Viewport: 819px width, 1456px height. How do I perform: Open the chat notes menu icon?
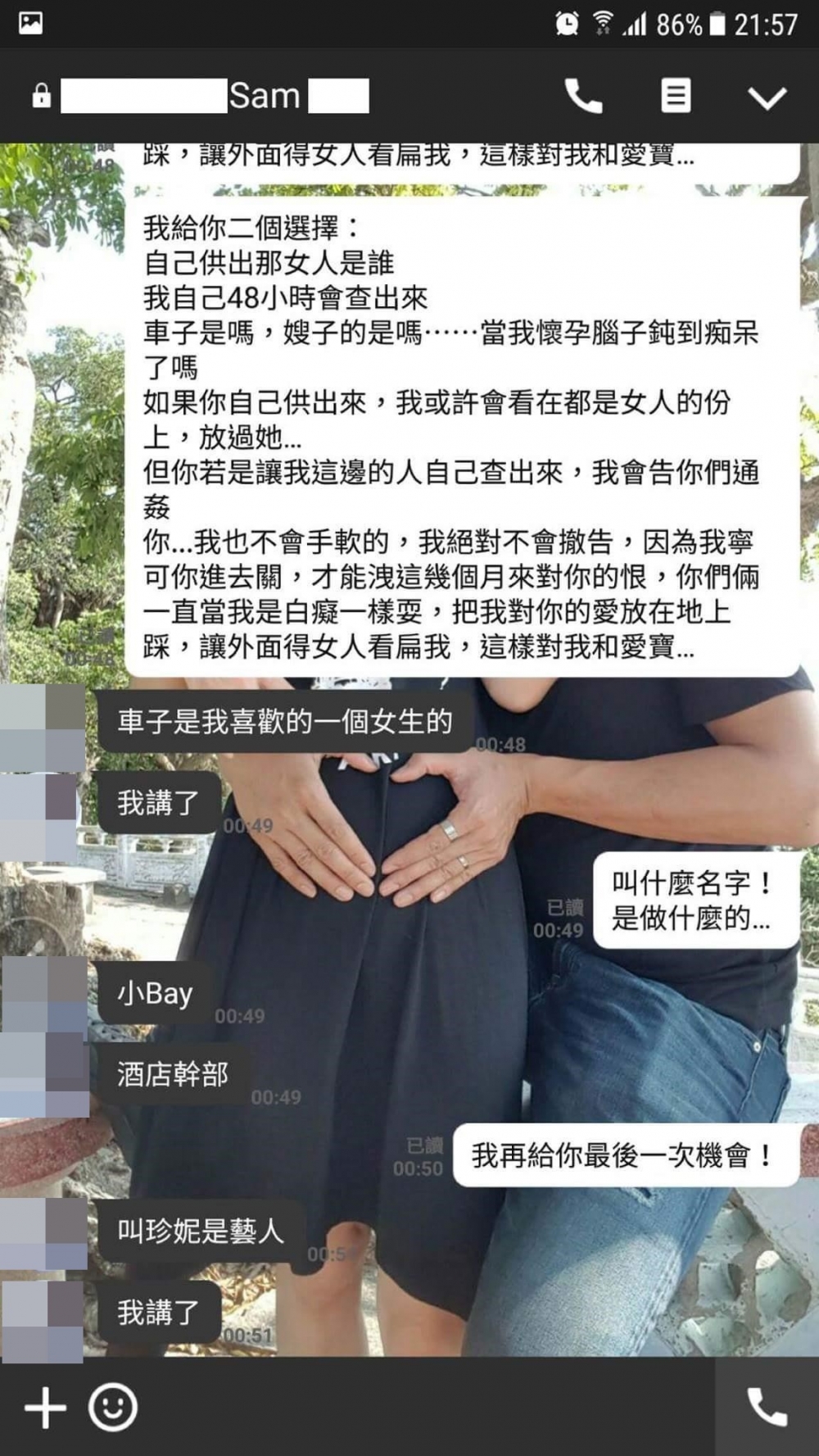[x=676, y=96]
